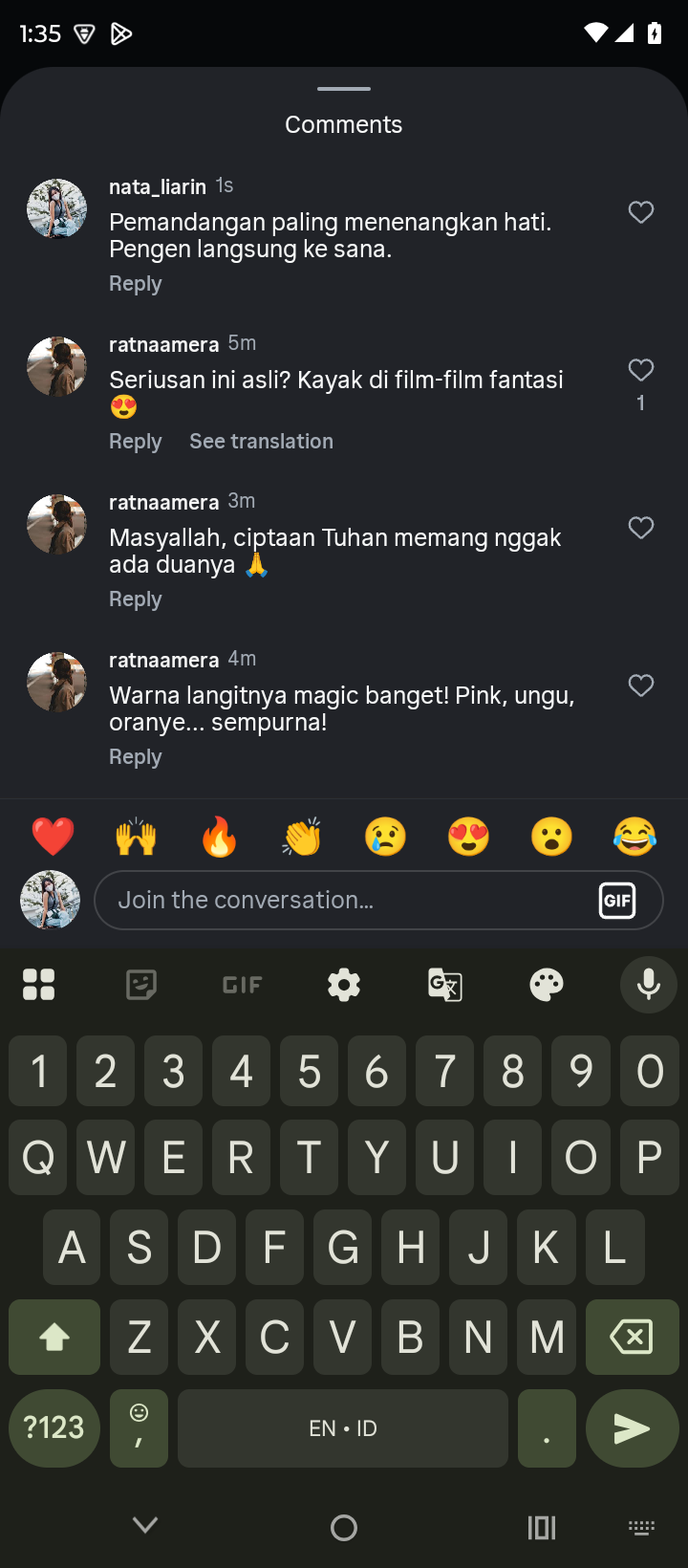Like the comment "Seriusan ini asli?"
Viewport: 688px width, 1568px height.
point(641,370)
